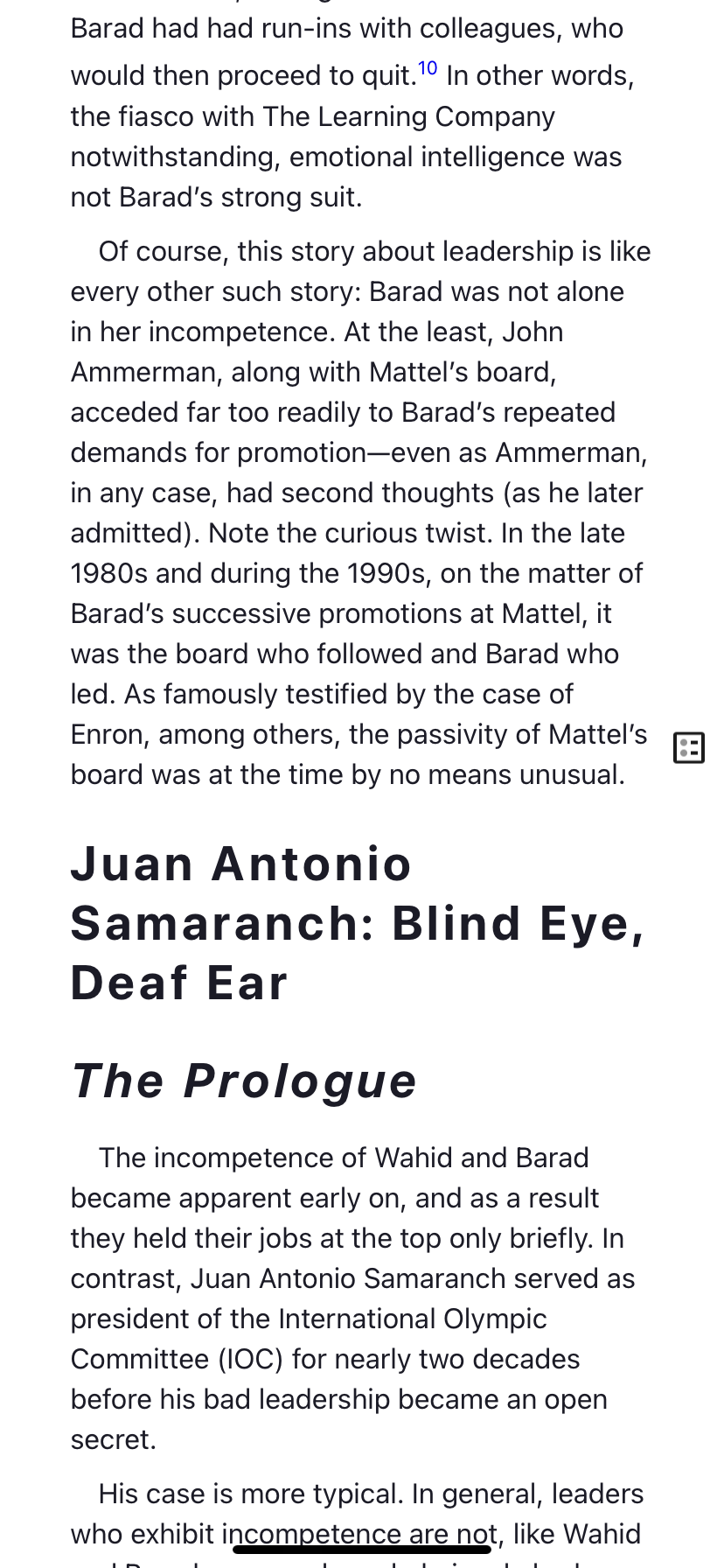Open the table of contents icon
724x1568 pixels.
point(689,748)
